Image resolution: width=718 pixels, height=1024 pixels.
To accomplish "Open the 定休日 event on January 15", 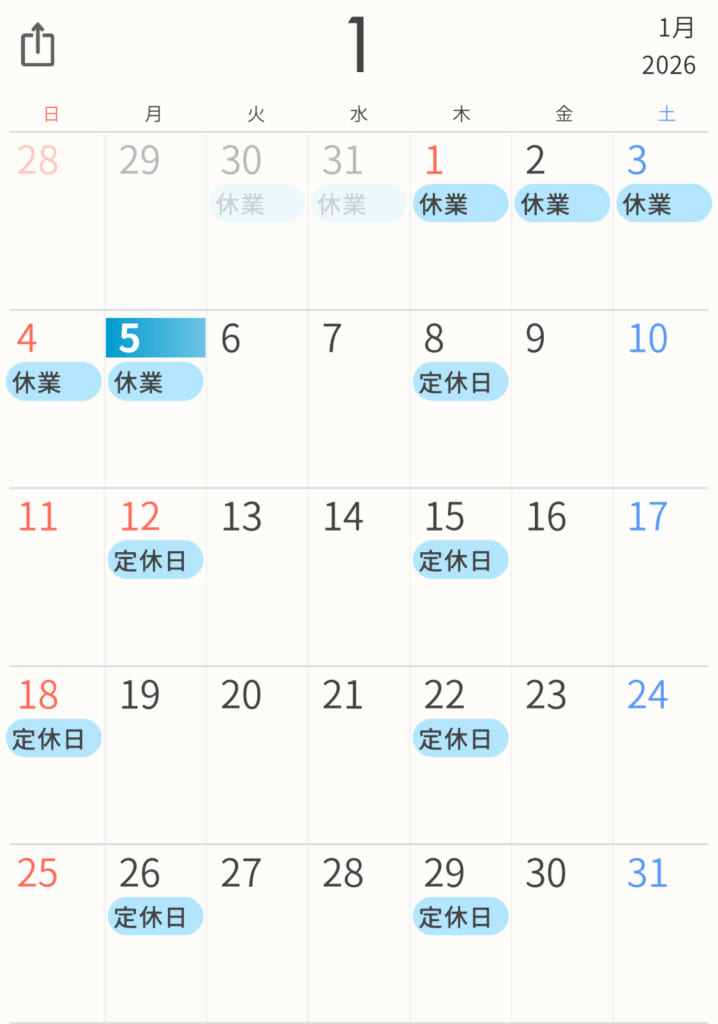I will point(460,560).
